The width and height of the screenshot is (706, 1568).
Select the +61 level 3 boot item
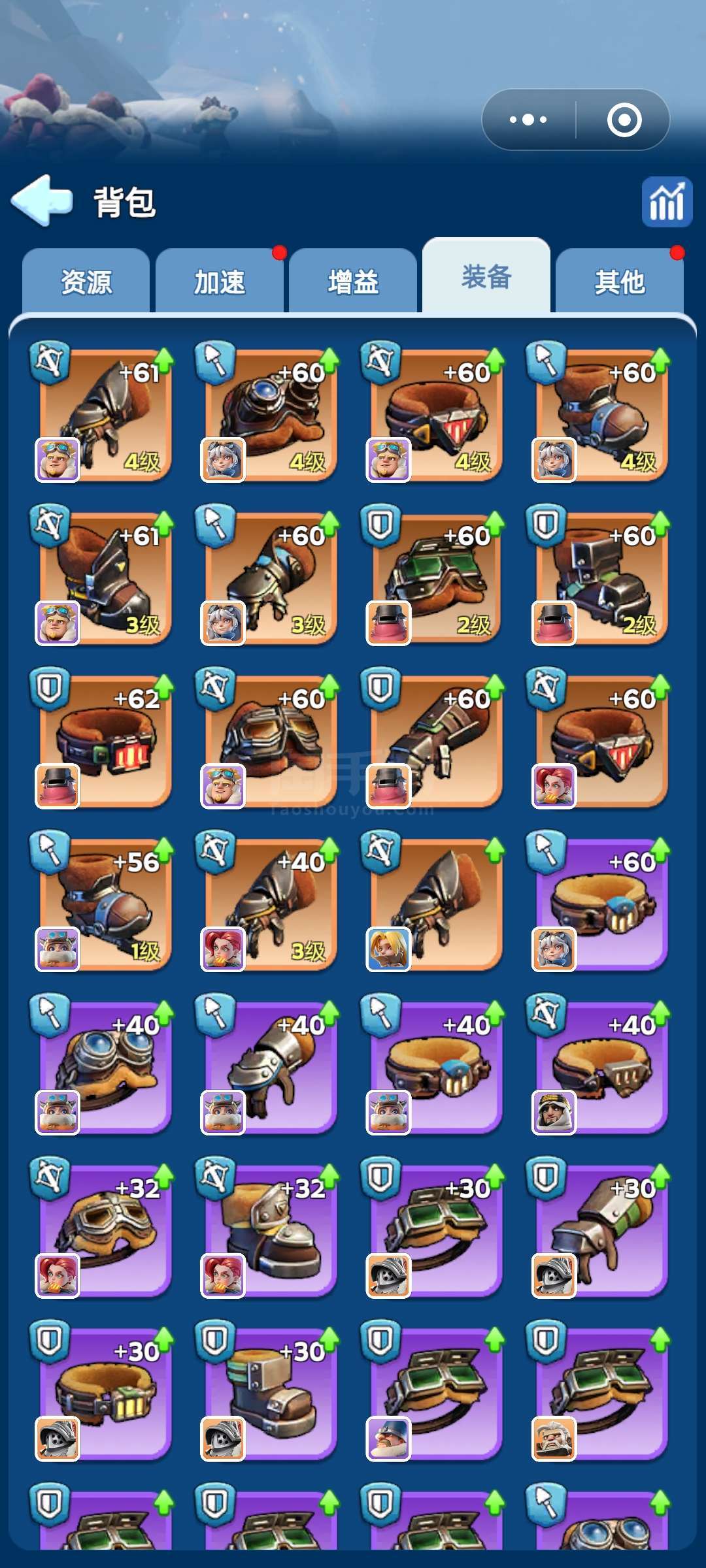click(x=103, y=576)
